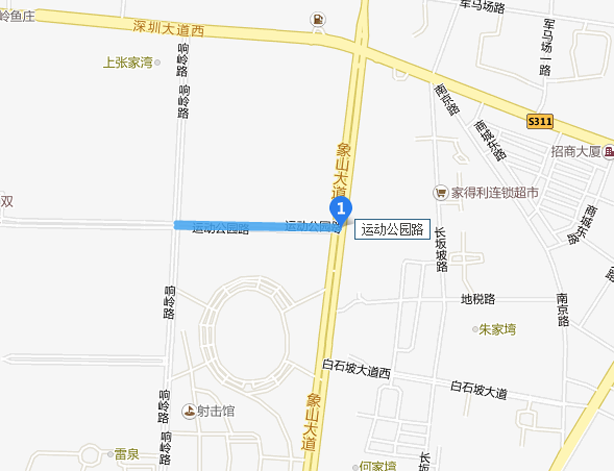Viewport: 614px width, 471px height.
Task: Tap the blue location marker numbered 1
Action: pos(341,209)
